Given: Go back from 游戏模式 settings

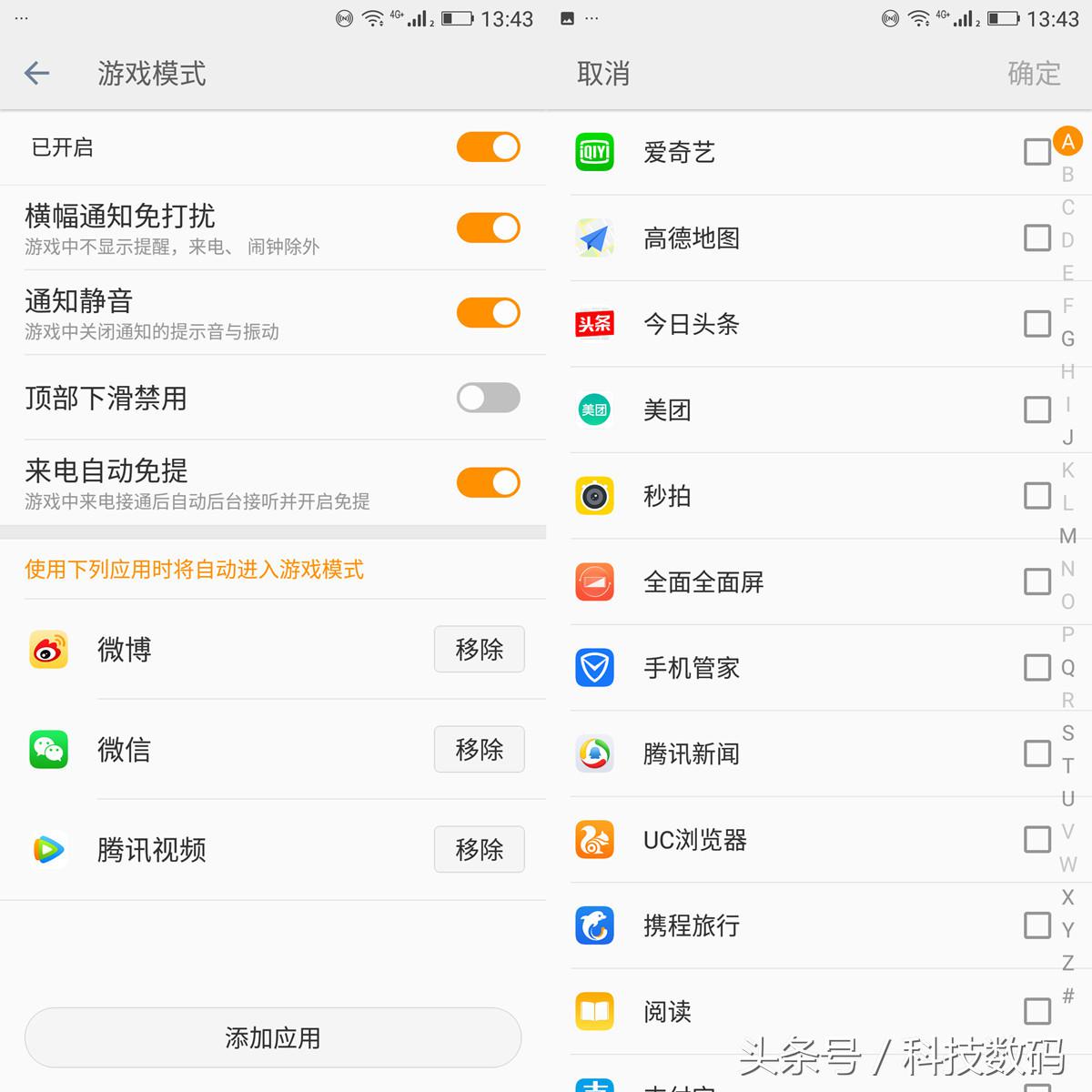Looking at the screenshot, I should pos(37,73).
